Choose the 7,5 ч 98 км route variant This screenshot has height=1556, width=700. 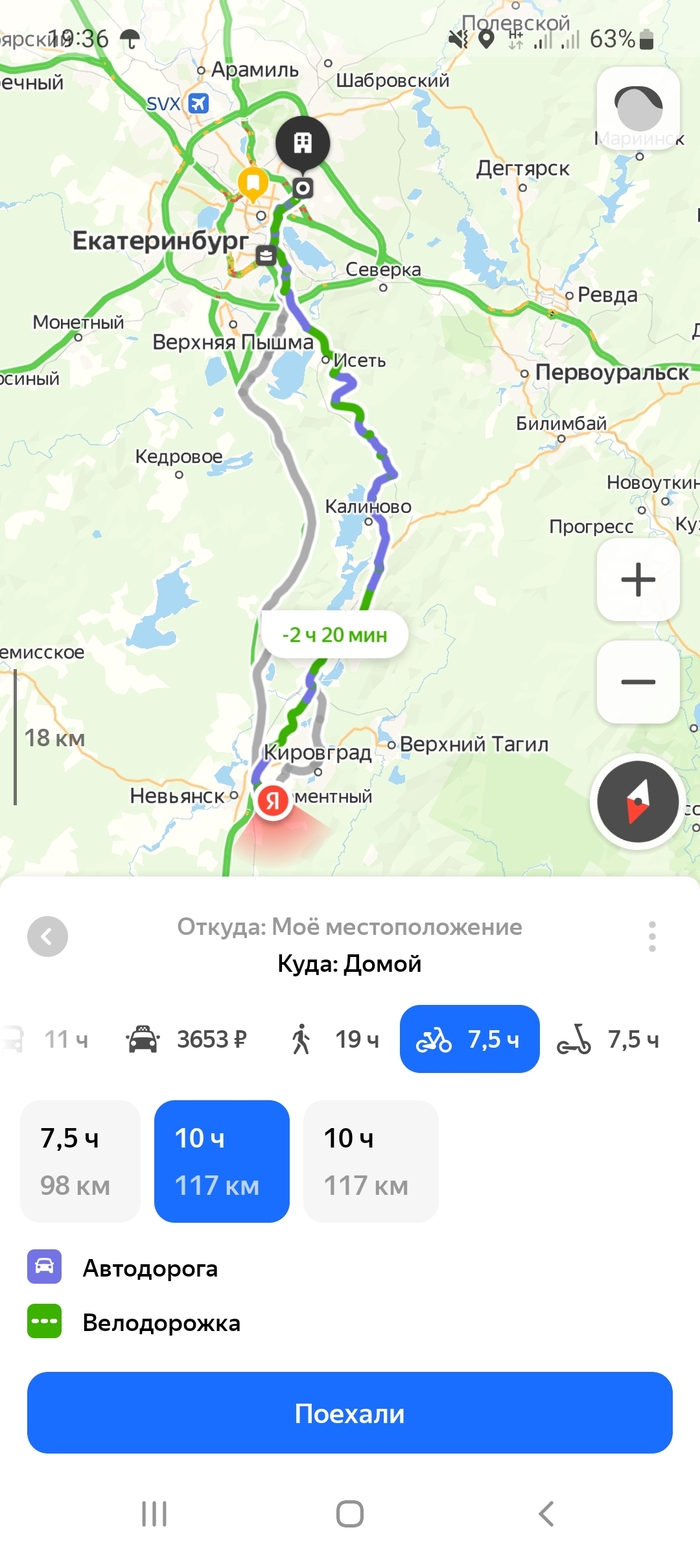80,1161
